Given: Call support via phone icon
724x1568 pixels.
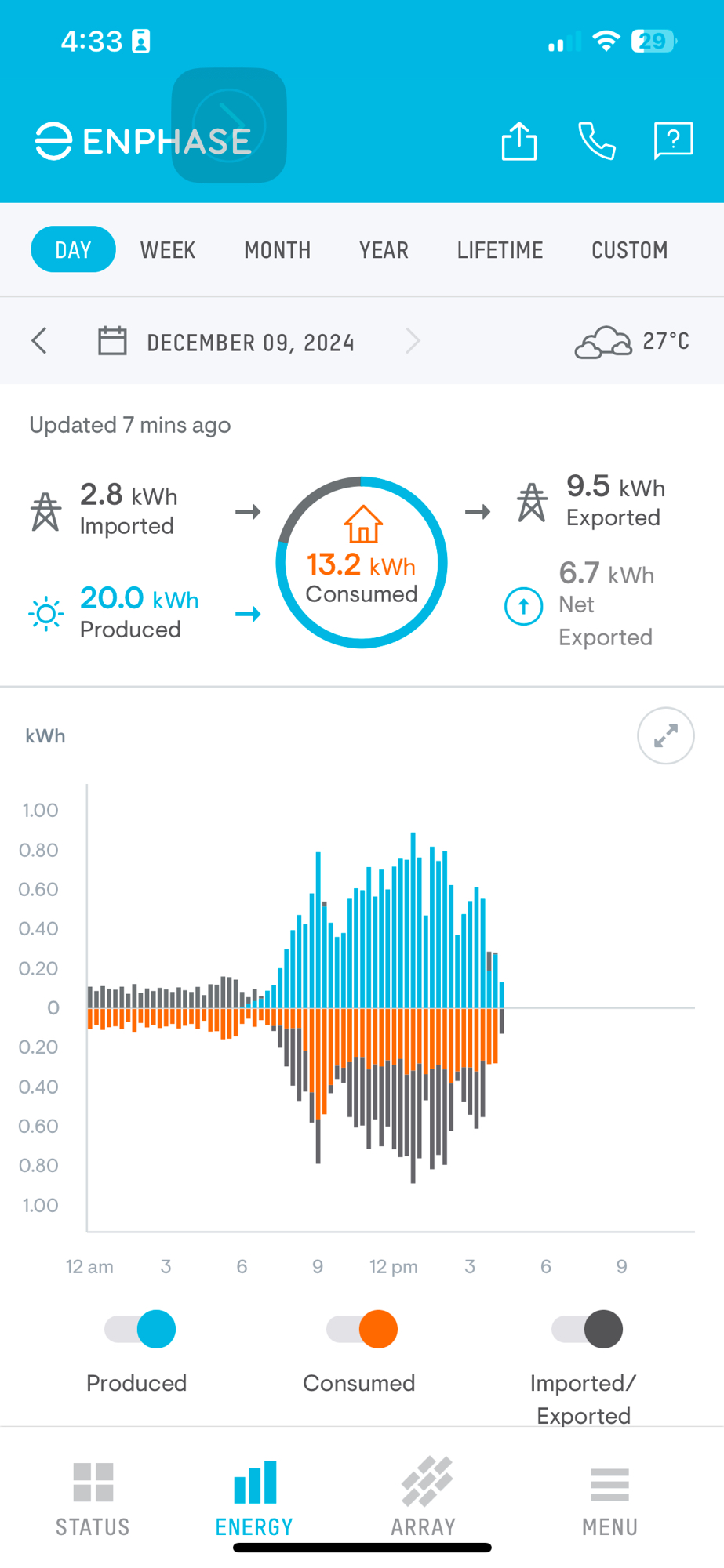Looking at the screenshot, I should [x=596, y=142].
